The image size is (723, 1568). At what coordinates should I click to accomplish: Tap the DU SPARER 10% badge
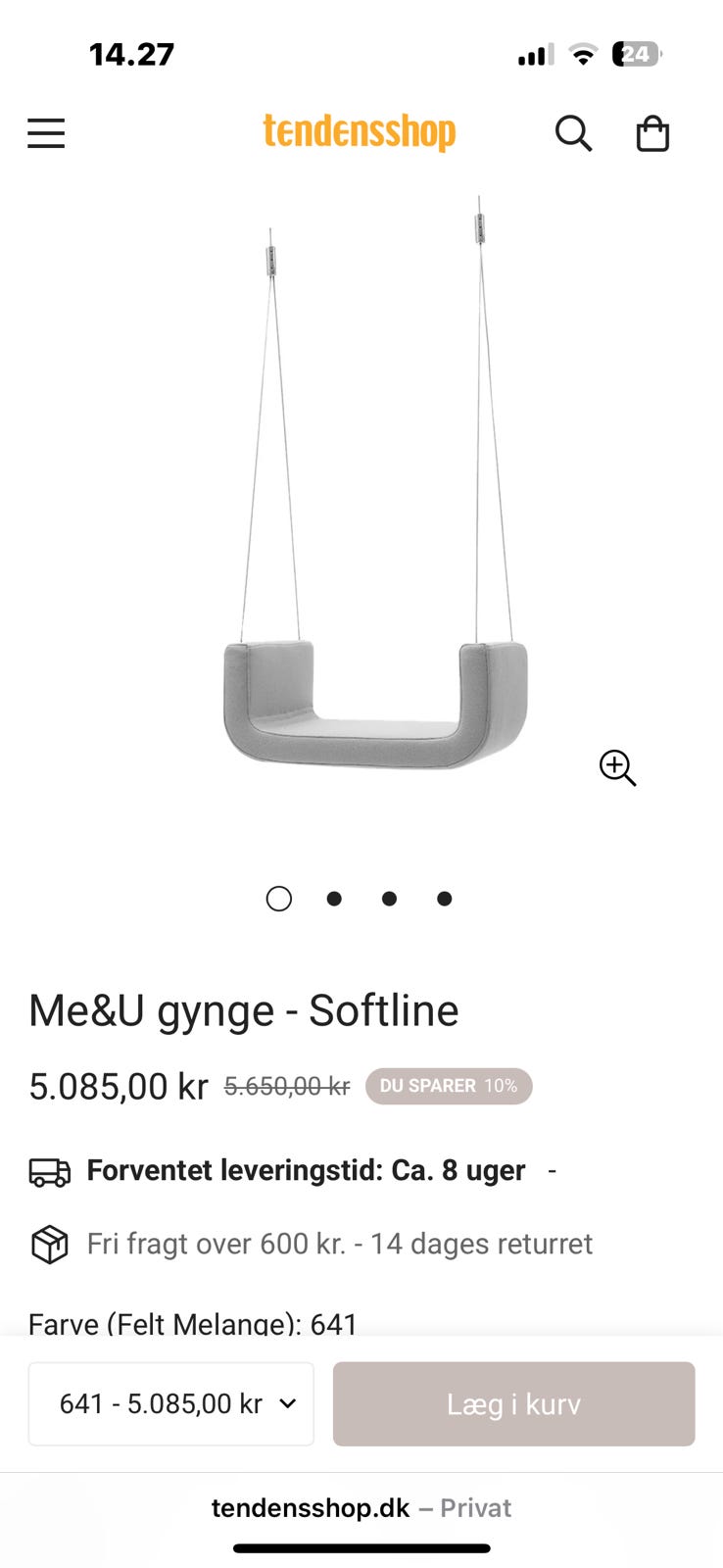(x=448, y=1086)
